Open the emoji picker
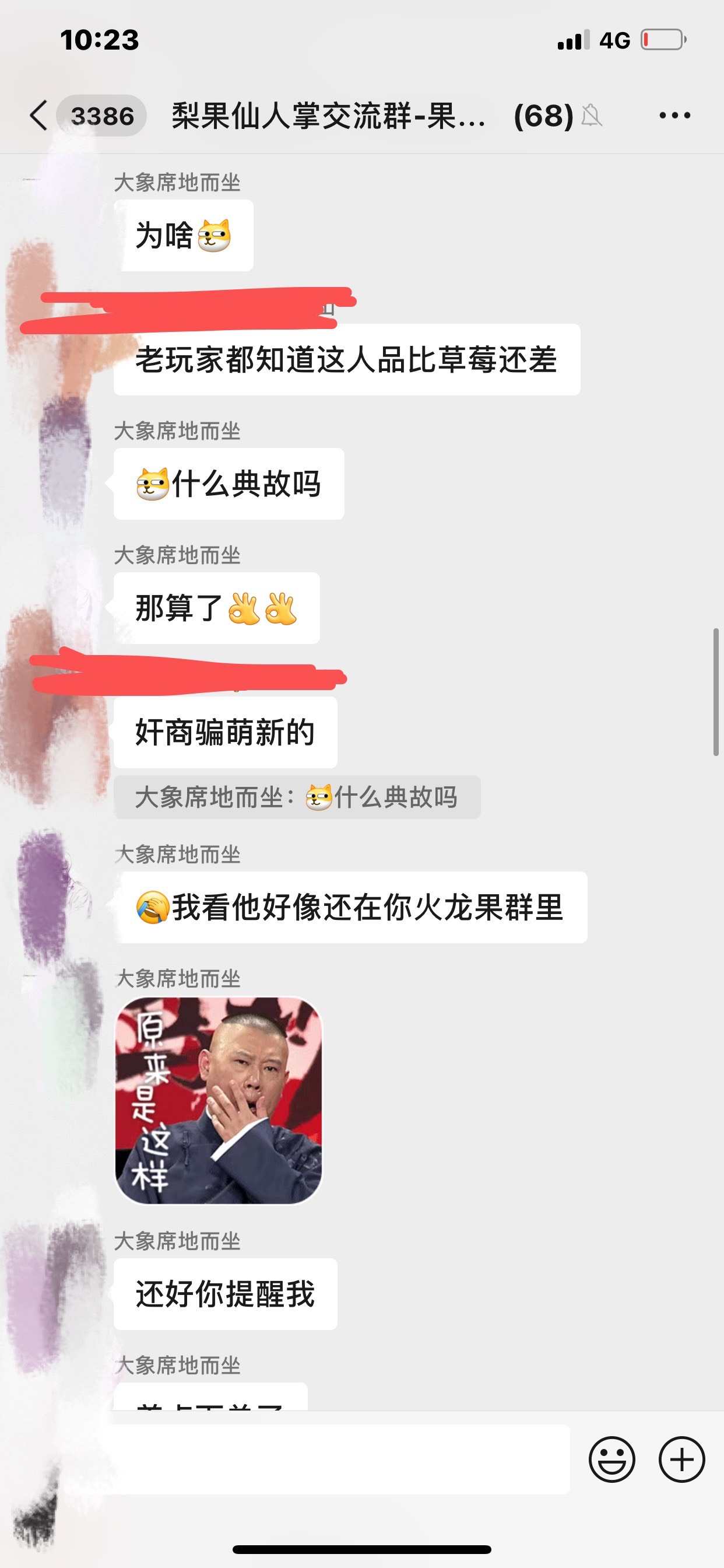724x1568 pixels. coord(611,1459)
